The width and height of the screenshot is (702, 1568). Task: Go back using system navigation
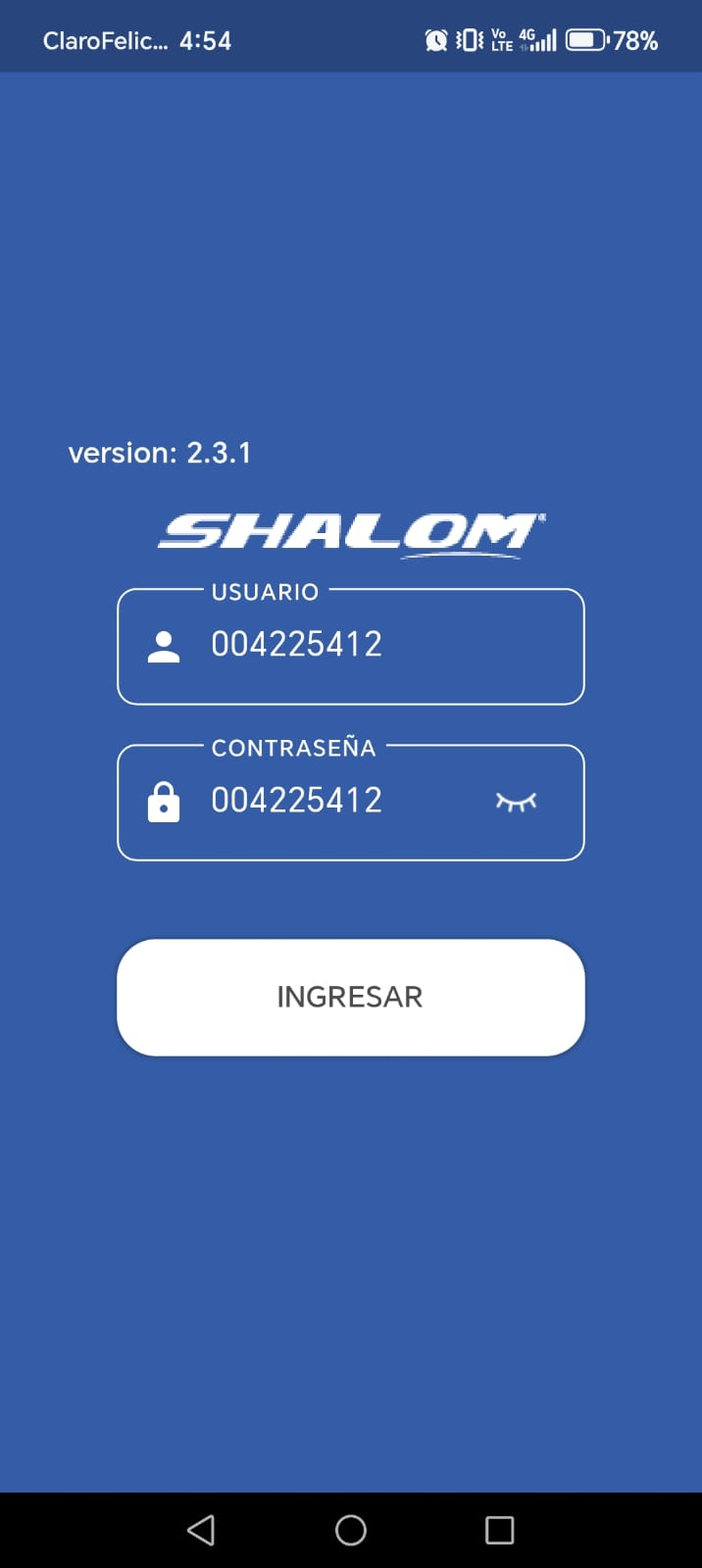(201, 1530)
